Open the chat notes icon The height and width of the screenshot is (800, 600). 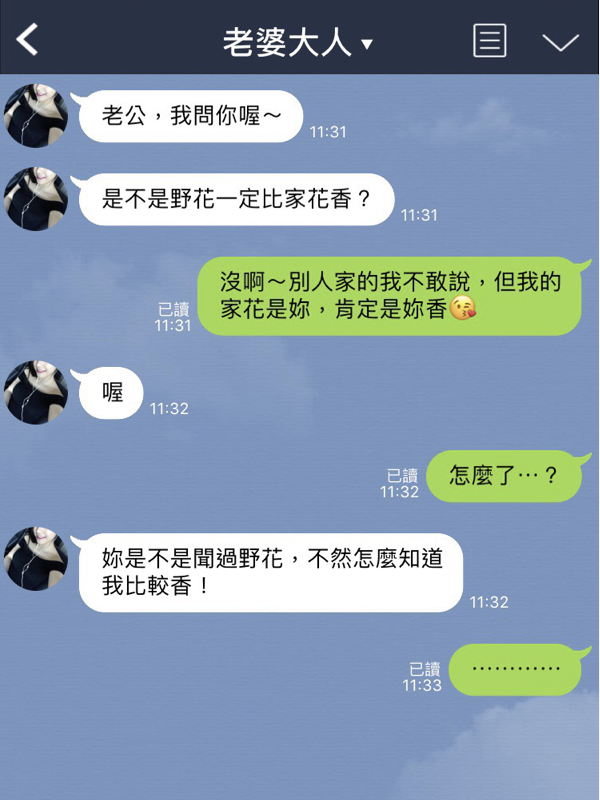point(489,41)
